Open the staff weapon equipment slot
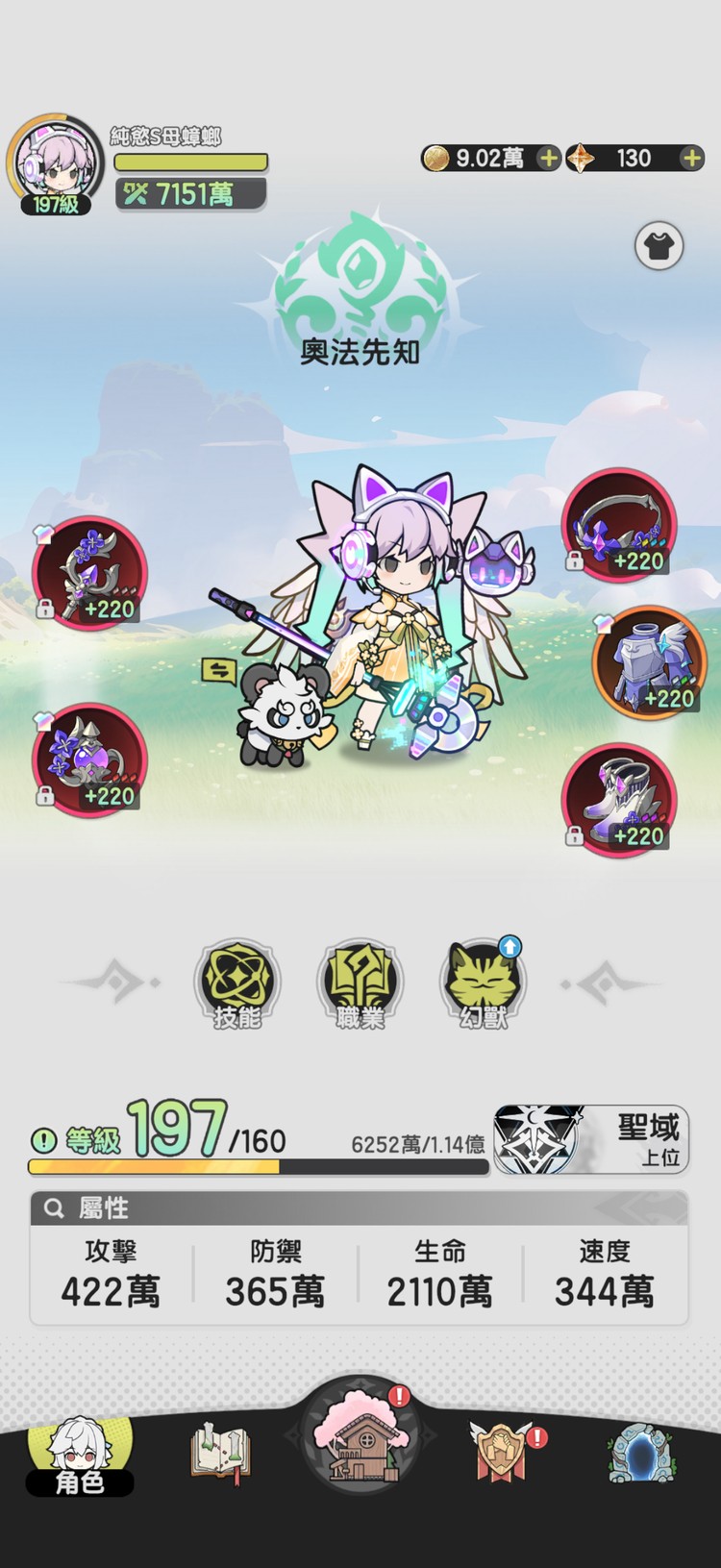 (90, 574)
